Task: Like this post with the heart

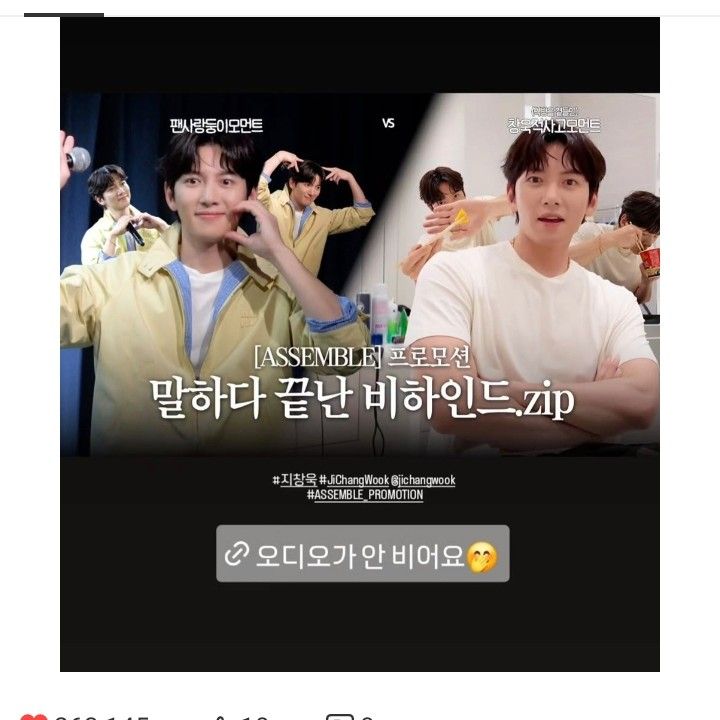Action: click(x=33, y=715)
